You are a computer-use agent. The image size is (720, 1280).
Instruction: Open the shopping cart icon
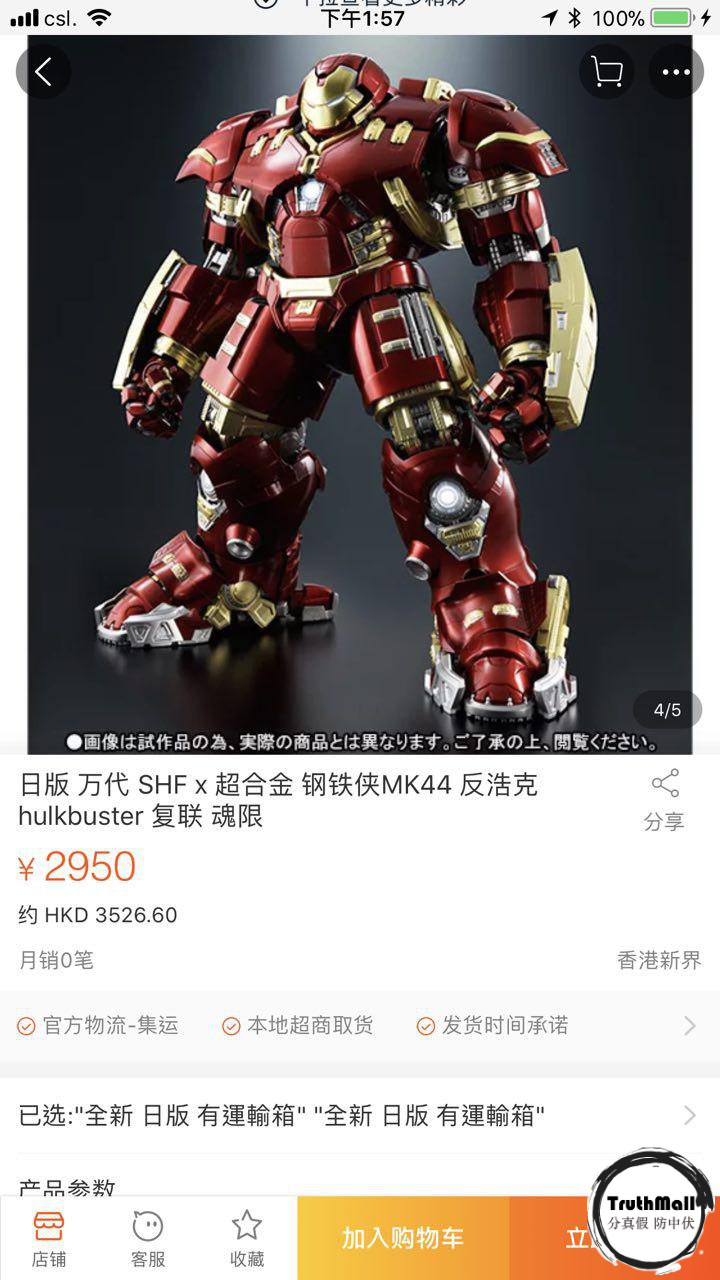coord(606,72)
